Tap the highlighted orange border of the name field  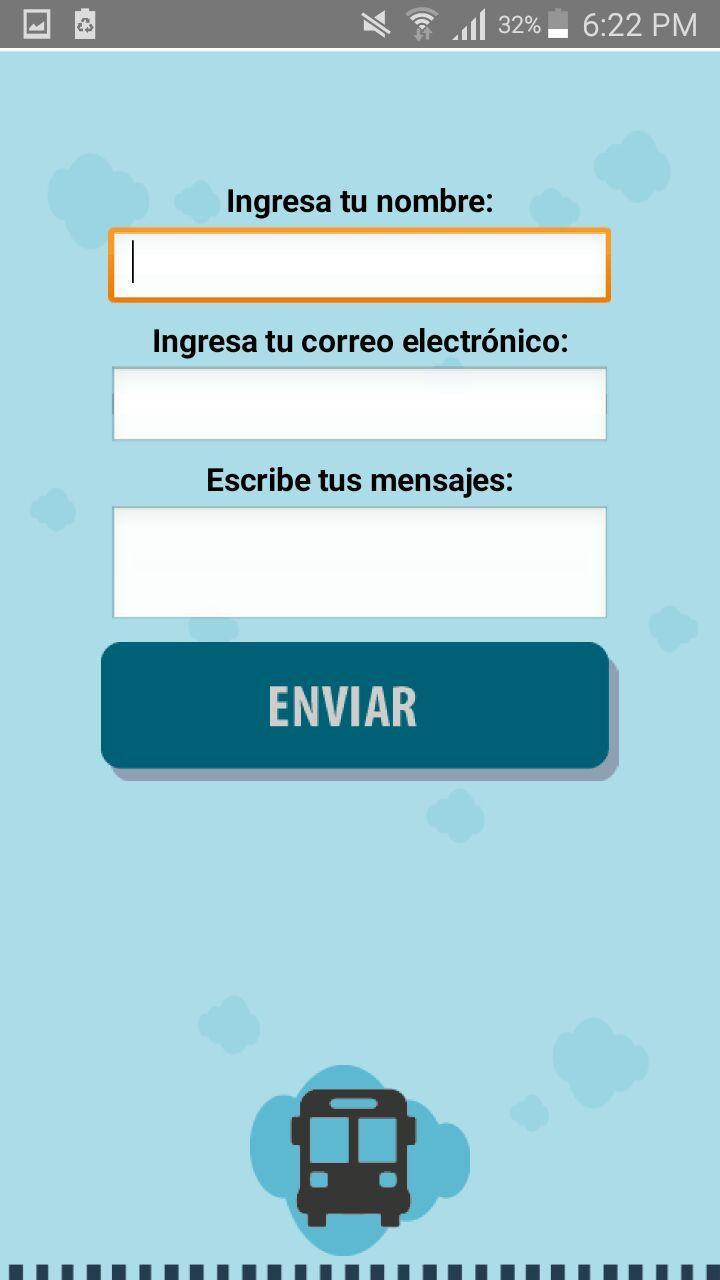pyautogui.click(x=358, y=229)
